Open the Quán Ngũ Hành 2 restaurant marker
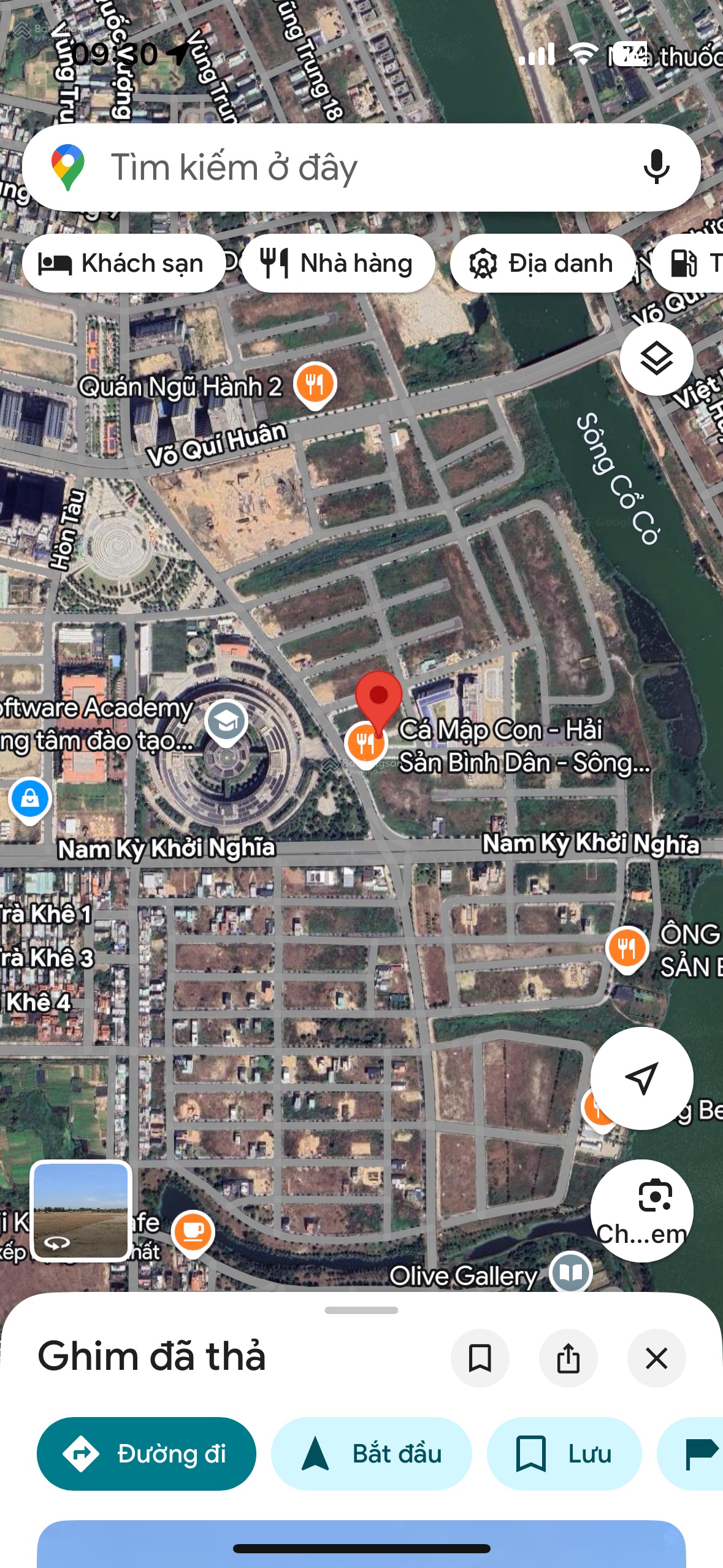 tap(315, 385)
